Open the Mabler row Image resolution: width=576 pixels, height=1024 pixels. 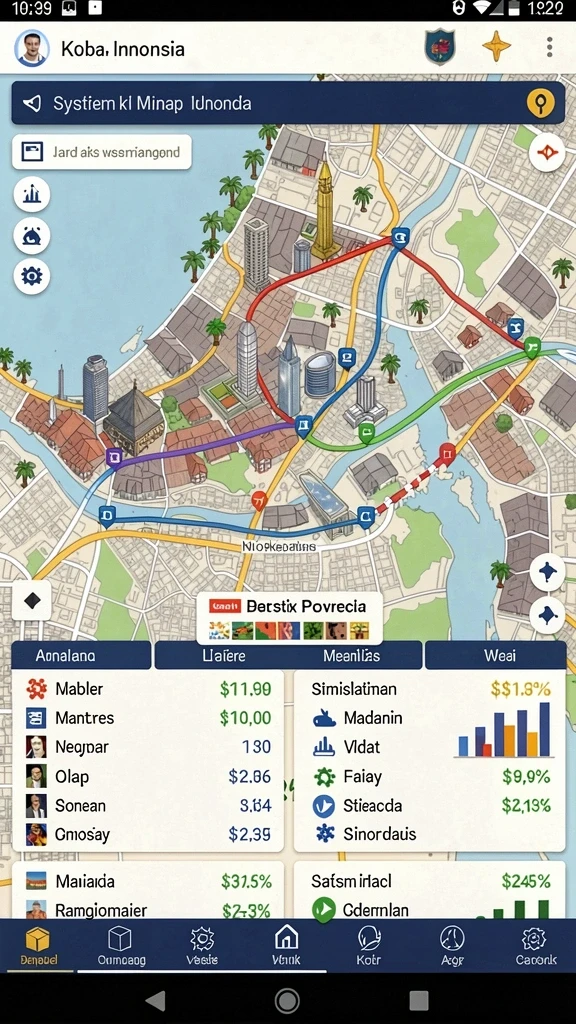[x=148, y=688]
